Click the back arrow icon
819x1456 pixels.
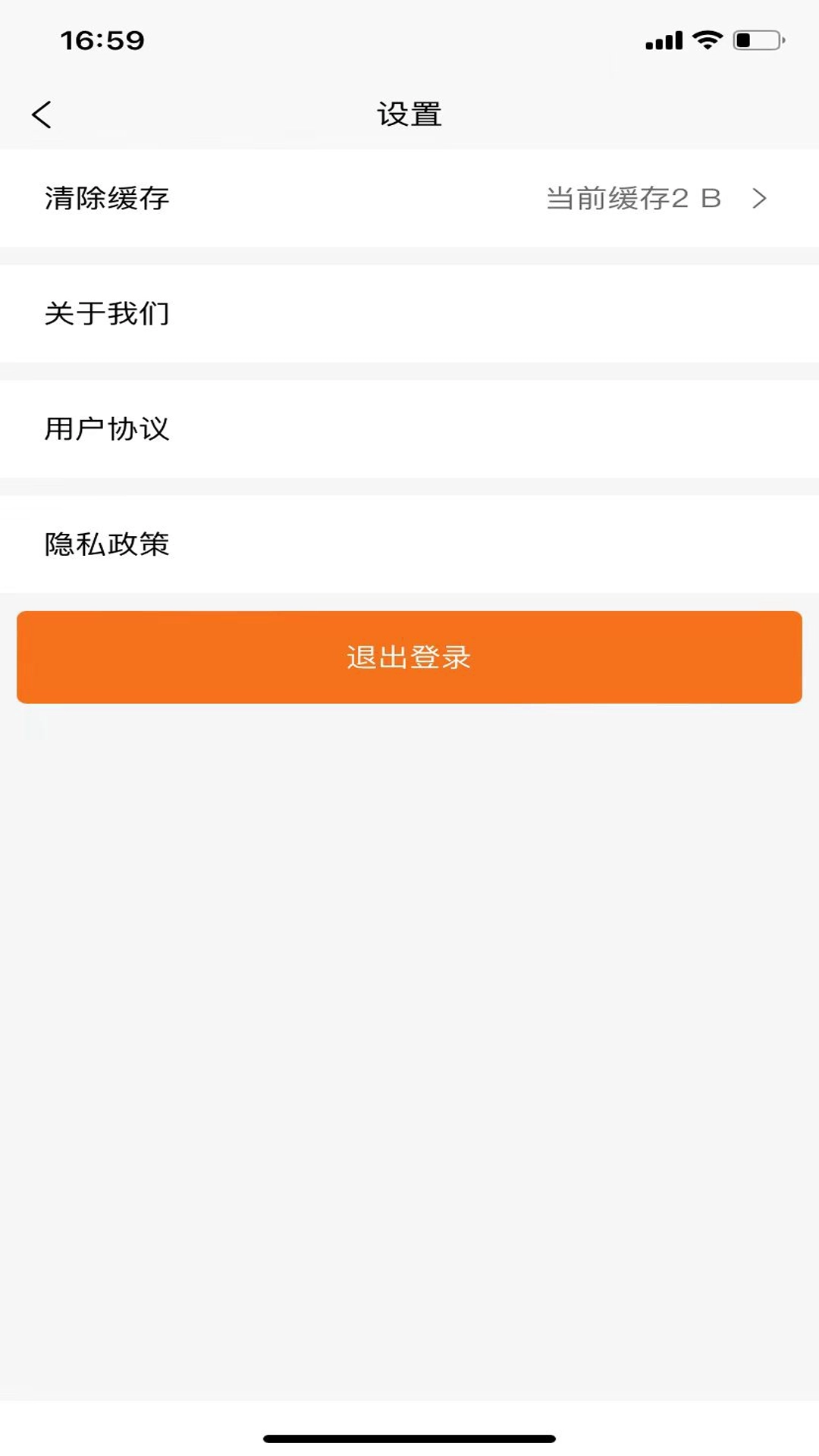pos(42,114)
